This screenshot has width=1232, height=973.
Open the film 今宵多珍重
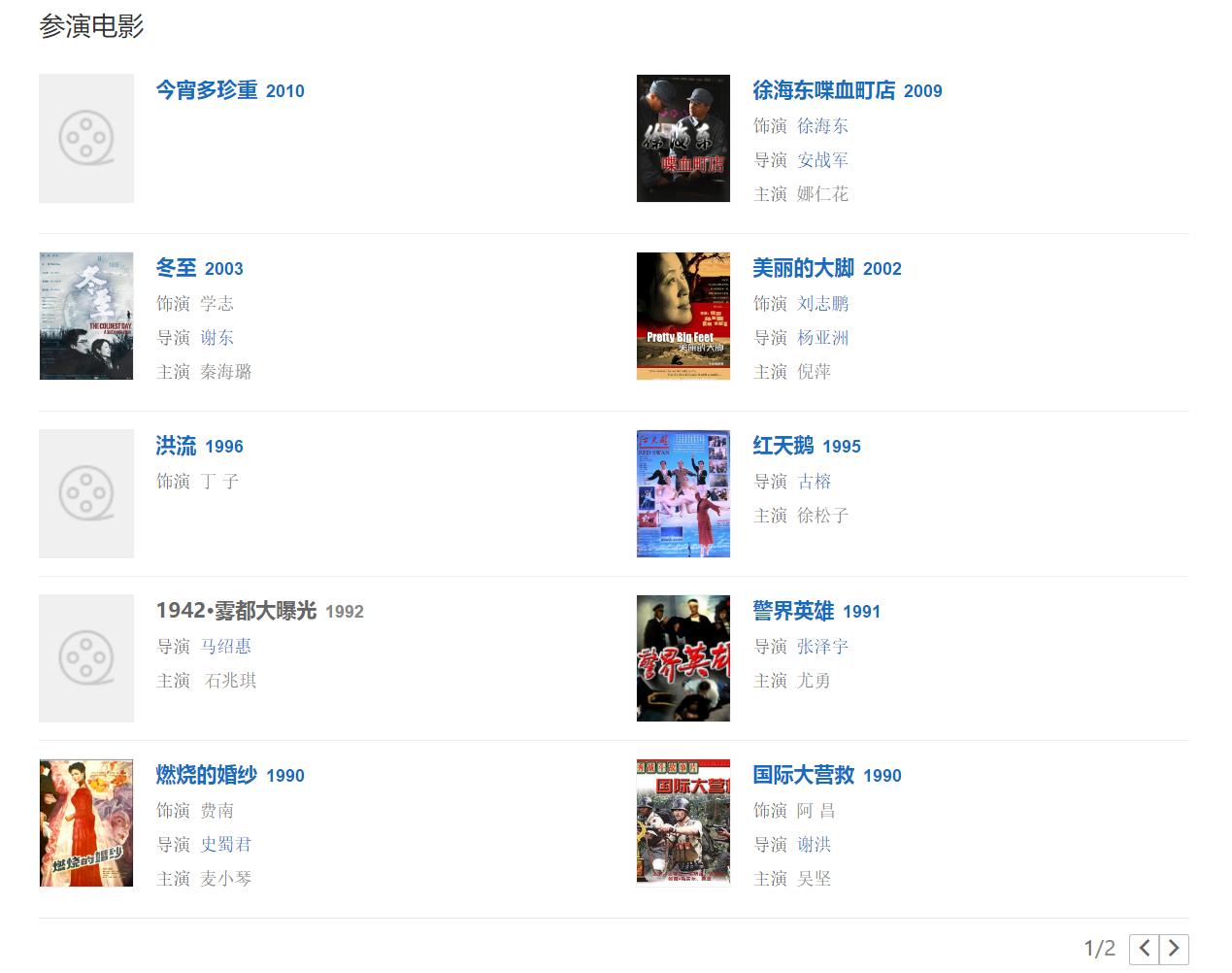pyautogui.click(x=207, y=90)
